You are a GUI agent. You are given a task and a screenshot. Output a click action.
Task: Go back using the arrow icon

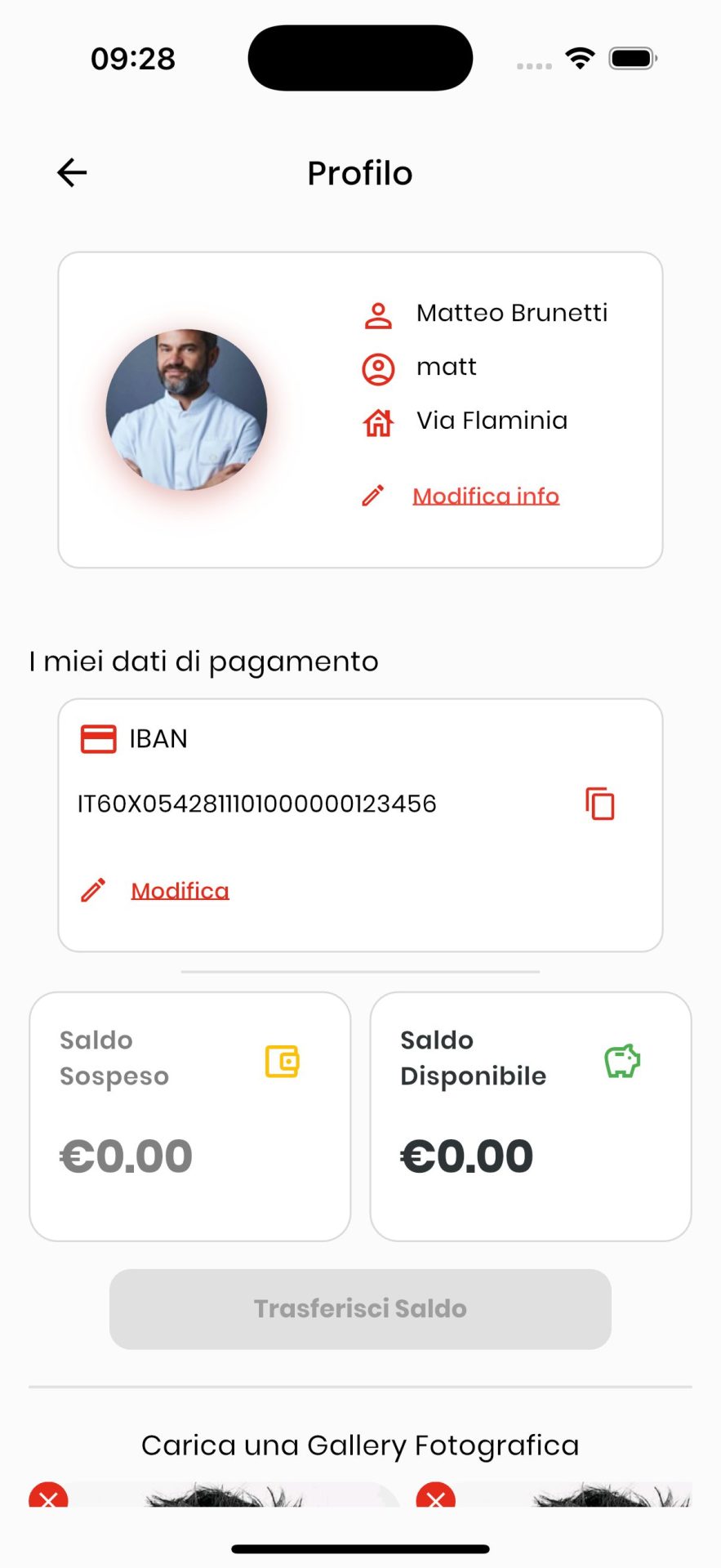(72, 172)
